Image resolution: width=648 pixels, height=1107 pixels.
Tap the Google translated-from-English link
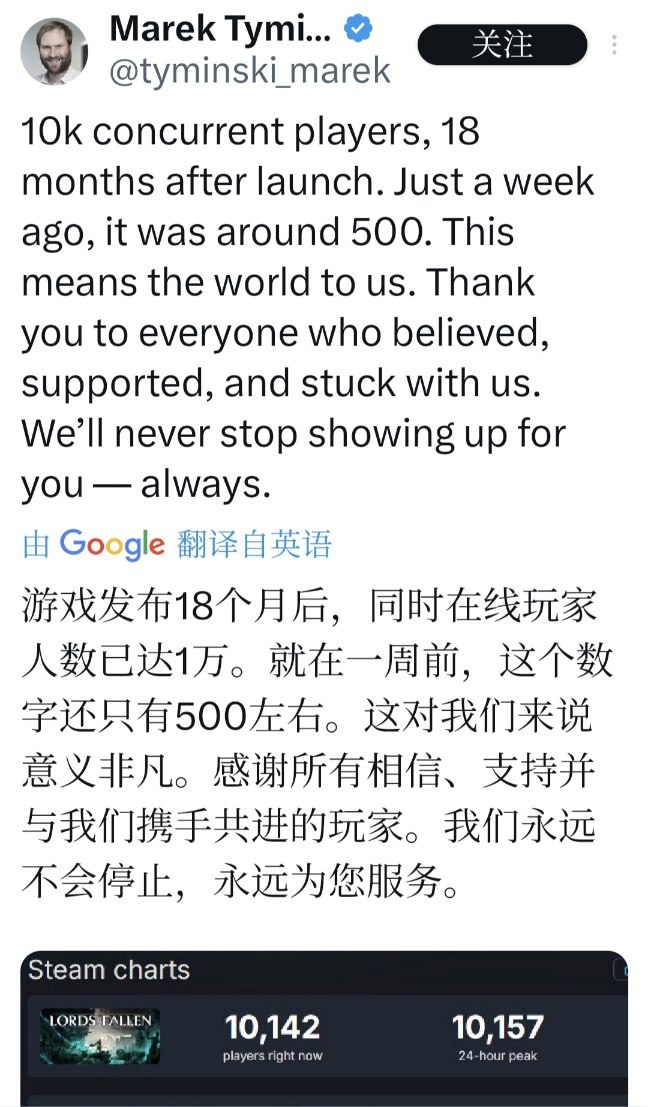pos(176,544)
